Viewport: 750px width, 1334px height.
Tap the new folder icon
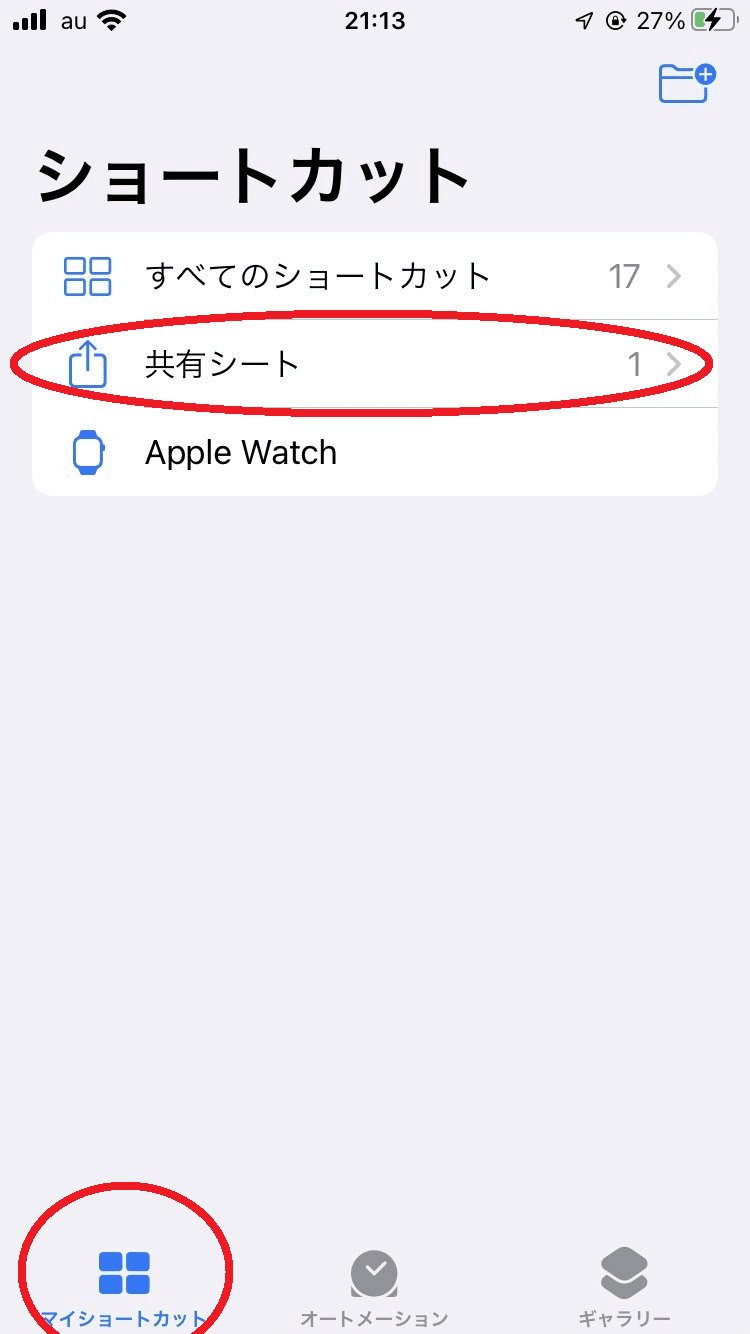687,83
